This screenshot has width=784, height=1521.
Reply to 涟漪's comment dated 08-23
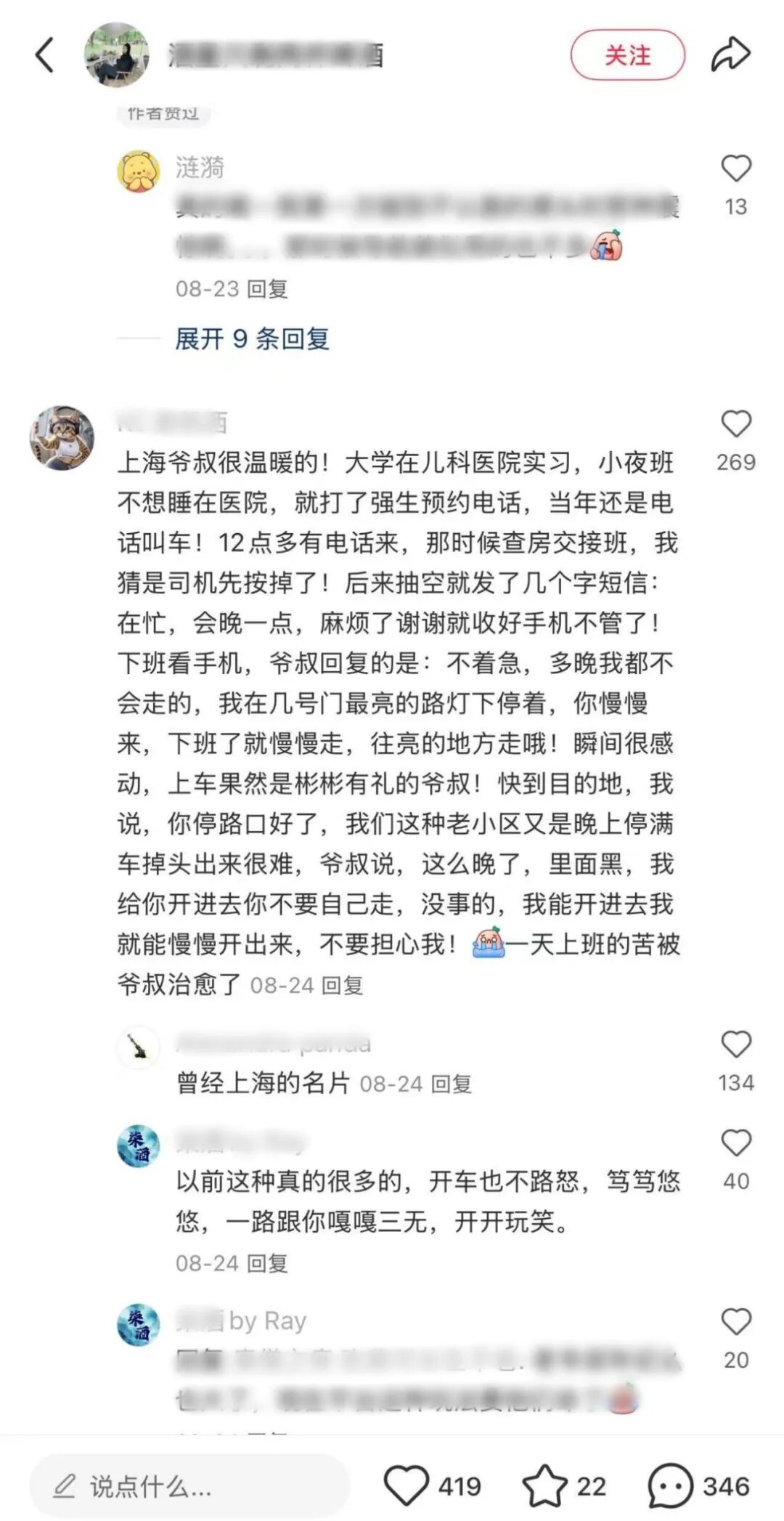pos(267,289)
